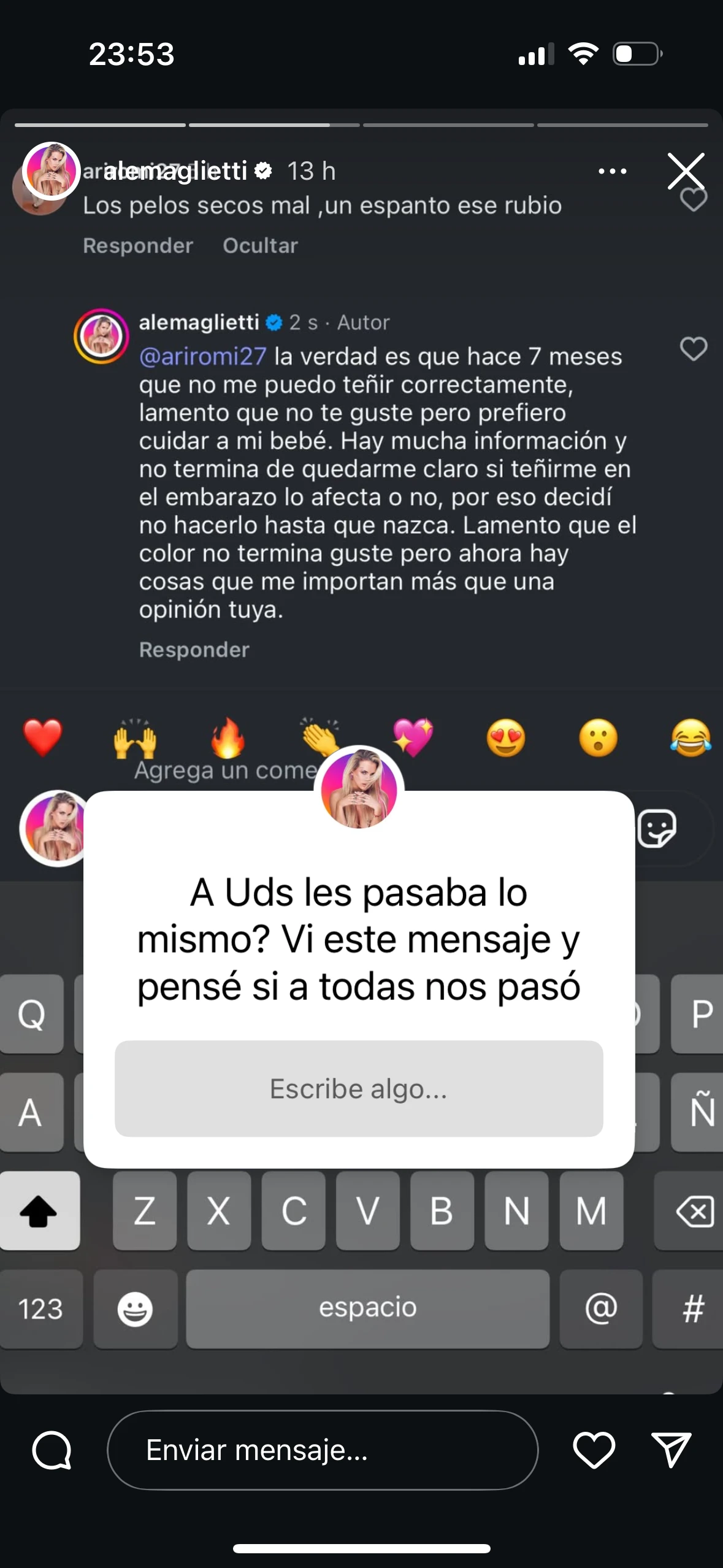Like this story with the bottom heart
Image resolution: width=723 pixels, height=1568 pixels.
coord(594,1450)
